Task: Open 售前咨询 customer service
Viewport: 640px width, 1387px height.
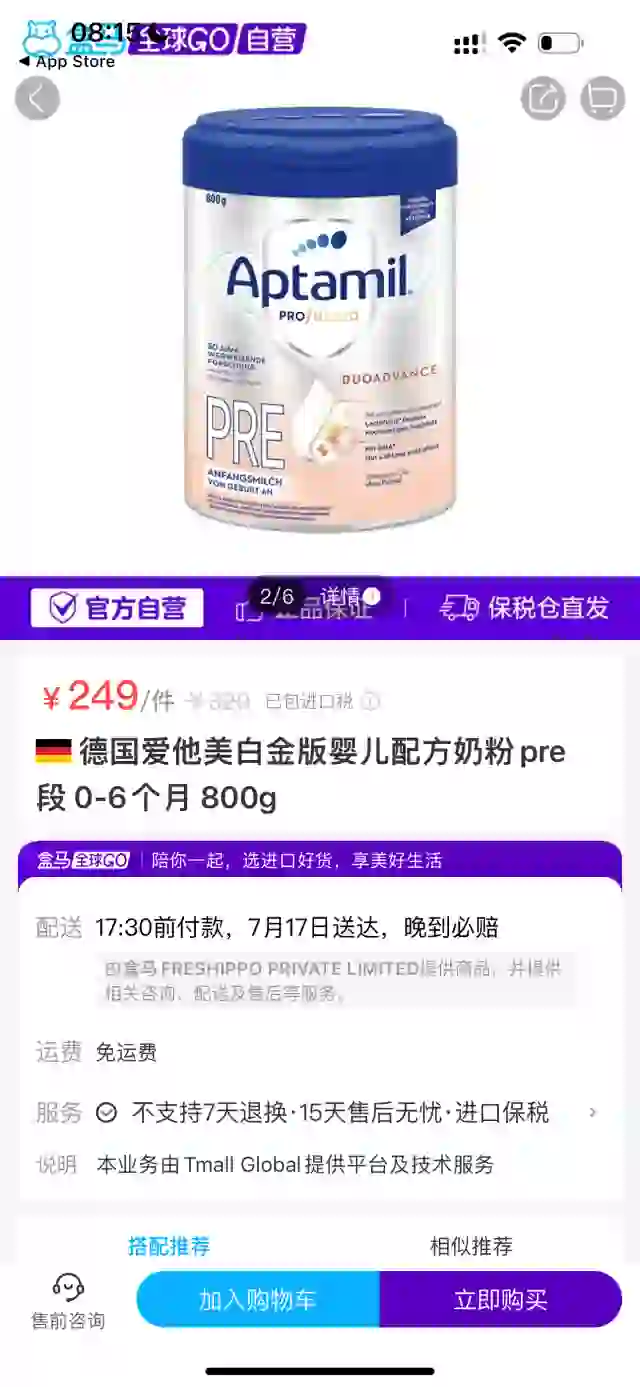Action: point(67,1300)
